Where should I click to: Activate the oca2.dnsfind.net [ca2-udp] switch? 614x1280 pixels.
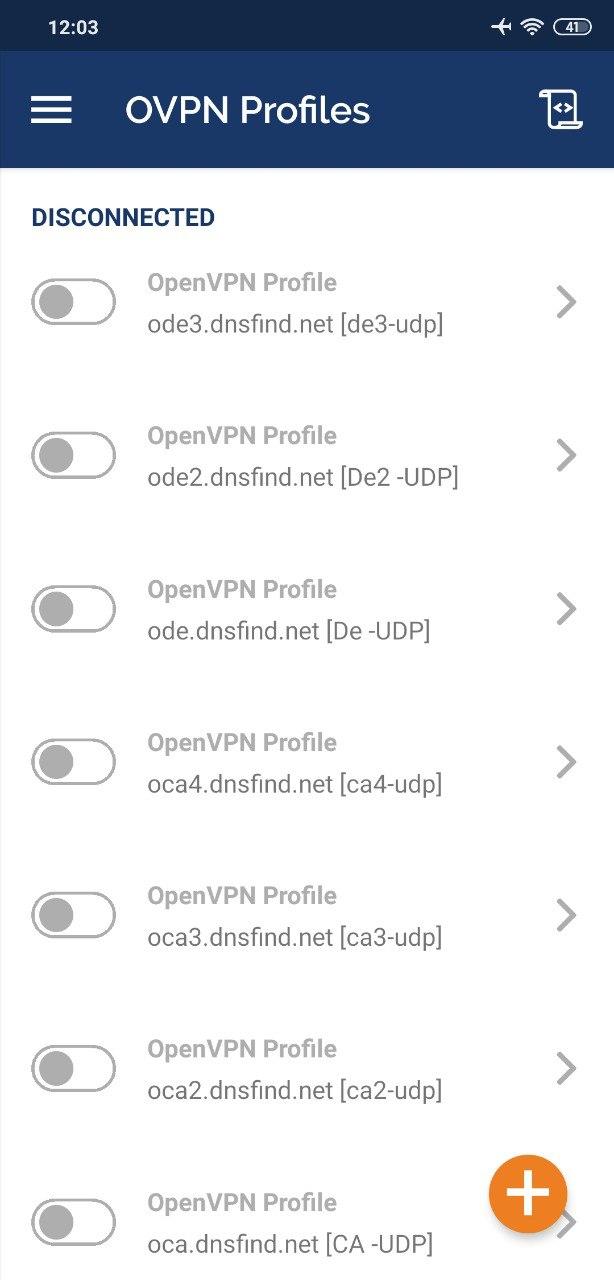pyautogui.click(x=73, y=1068)
